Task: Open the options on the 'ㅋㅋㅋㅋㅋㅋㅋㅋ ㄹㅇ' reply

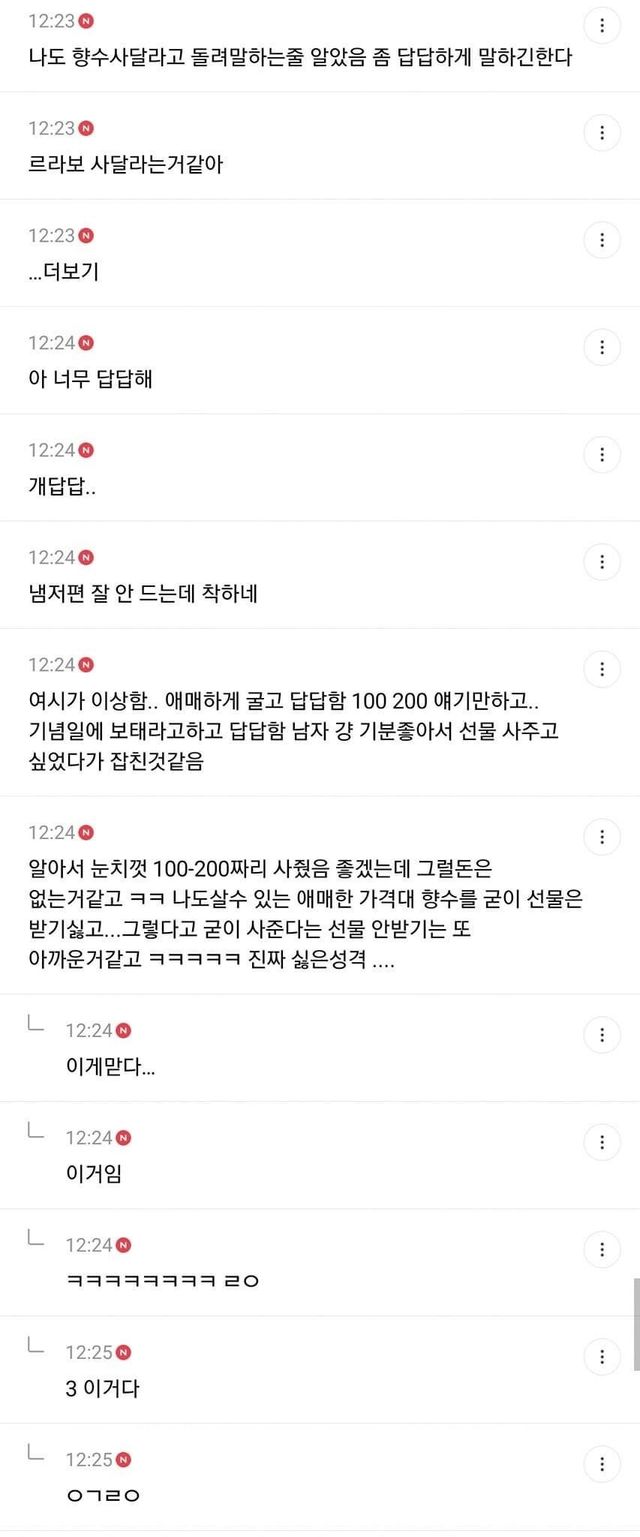Action: pyautogui.click(x=602, y=1249)
